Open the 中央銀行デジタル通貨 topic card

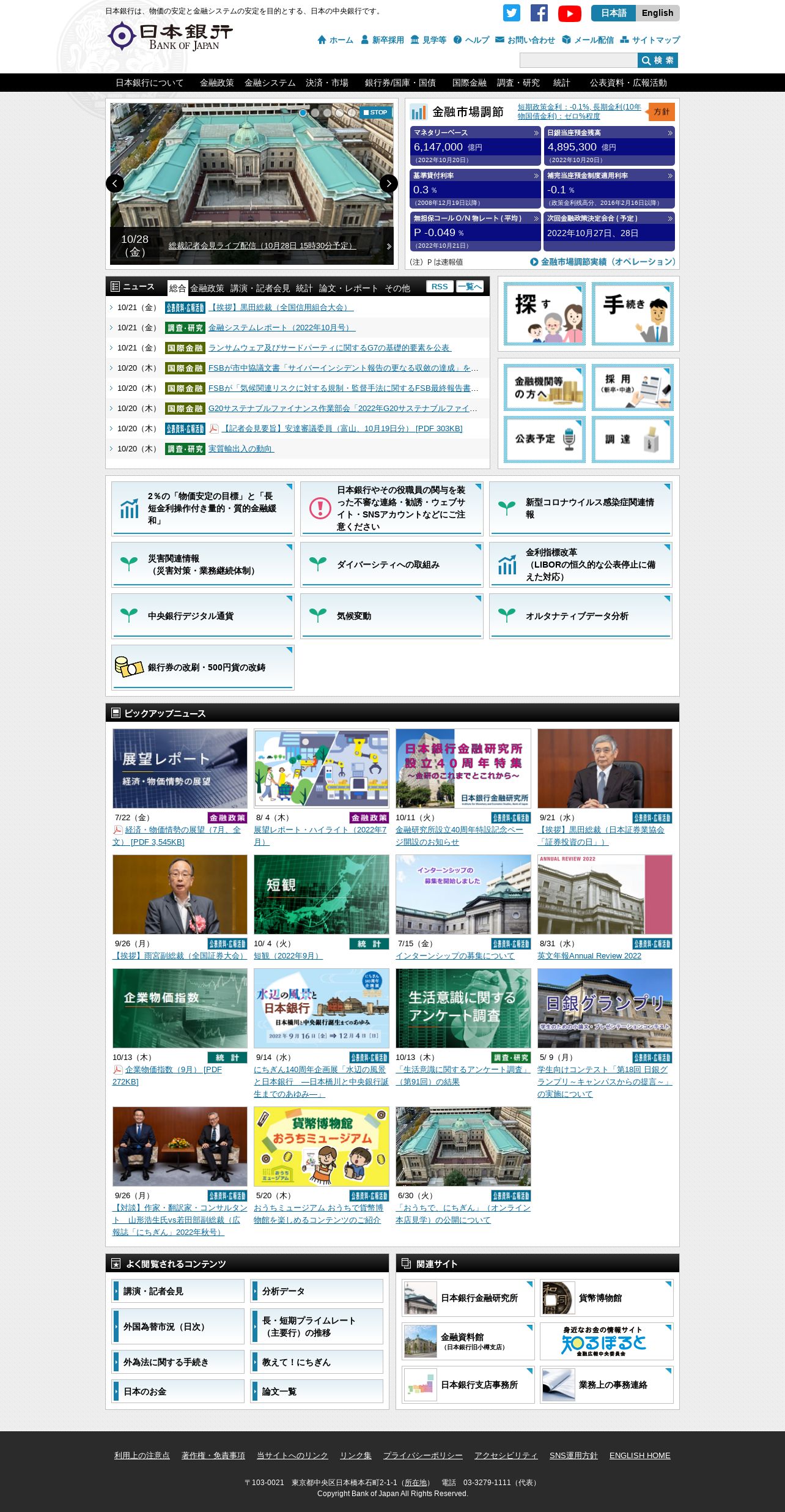(x=203, y=616)
